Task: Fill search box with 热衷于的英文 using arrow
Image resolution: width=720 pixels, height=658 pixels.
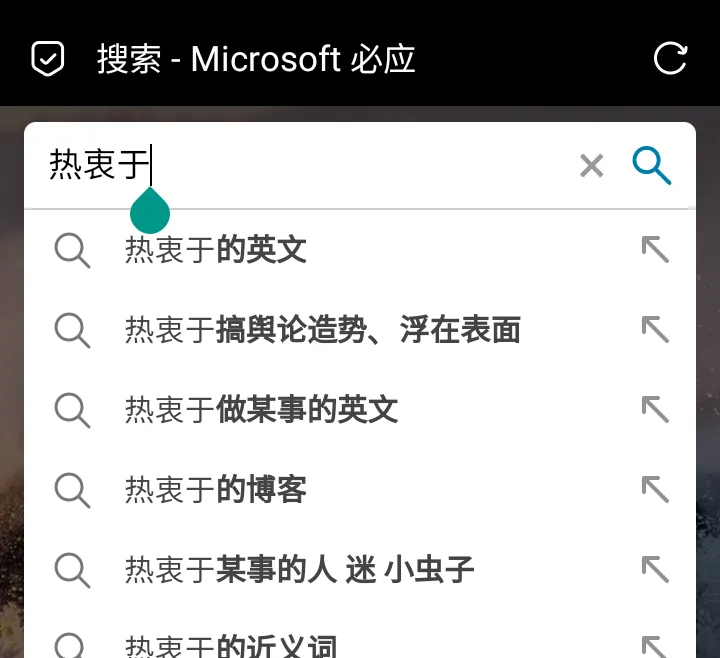Action: coord(654,250)
